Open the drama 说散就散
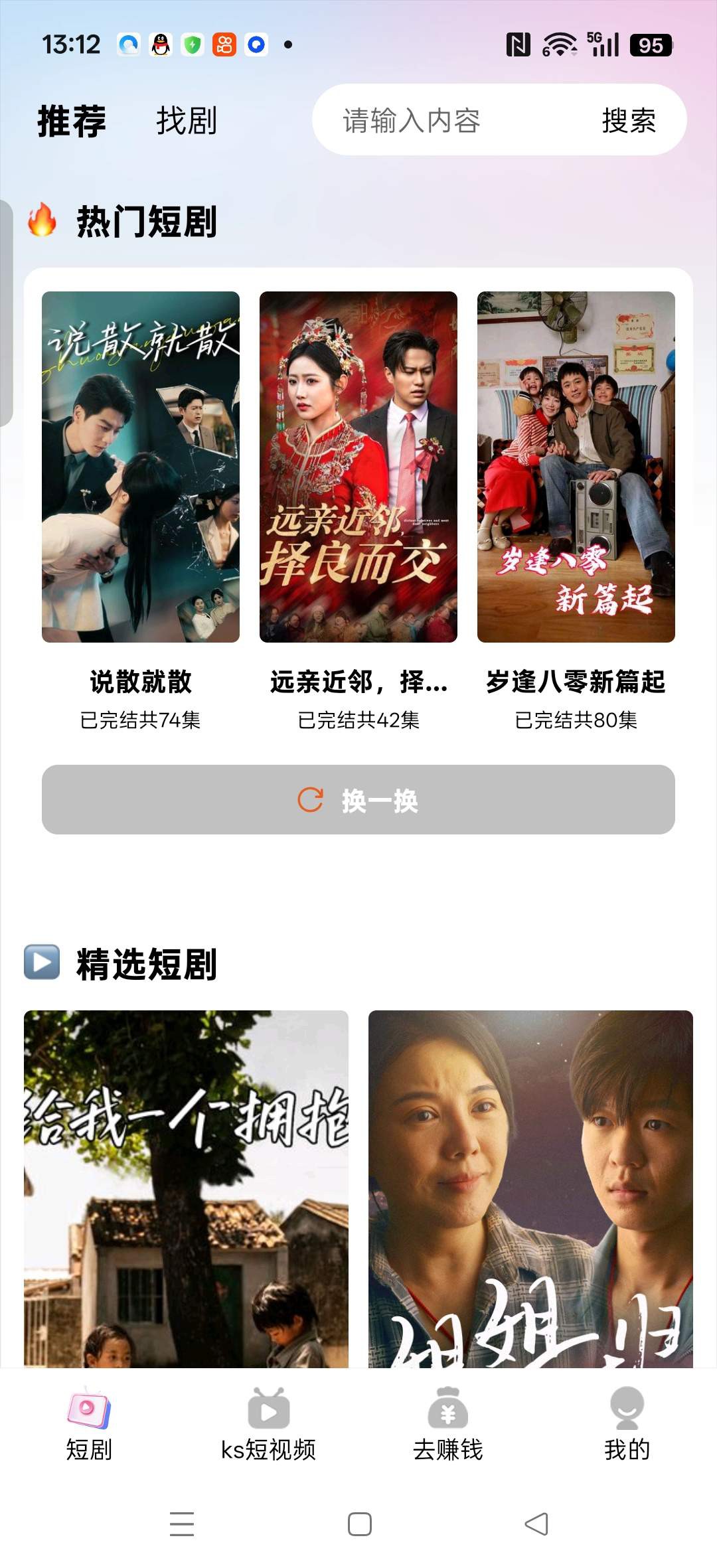The width and height of the screenshot is (717, 1568). (x=141, y=467)
